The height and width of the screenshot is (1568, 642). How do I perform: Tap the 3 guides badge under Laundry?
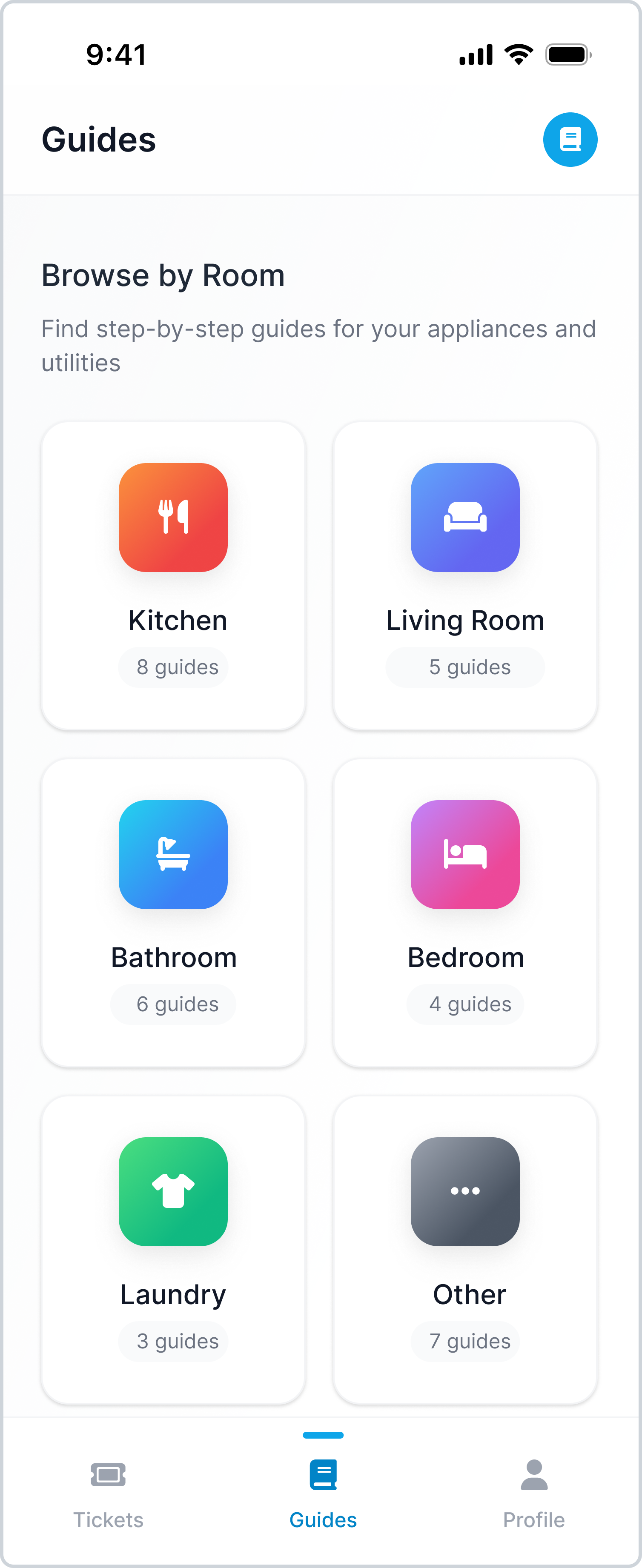pos(173,1341)
